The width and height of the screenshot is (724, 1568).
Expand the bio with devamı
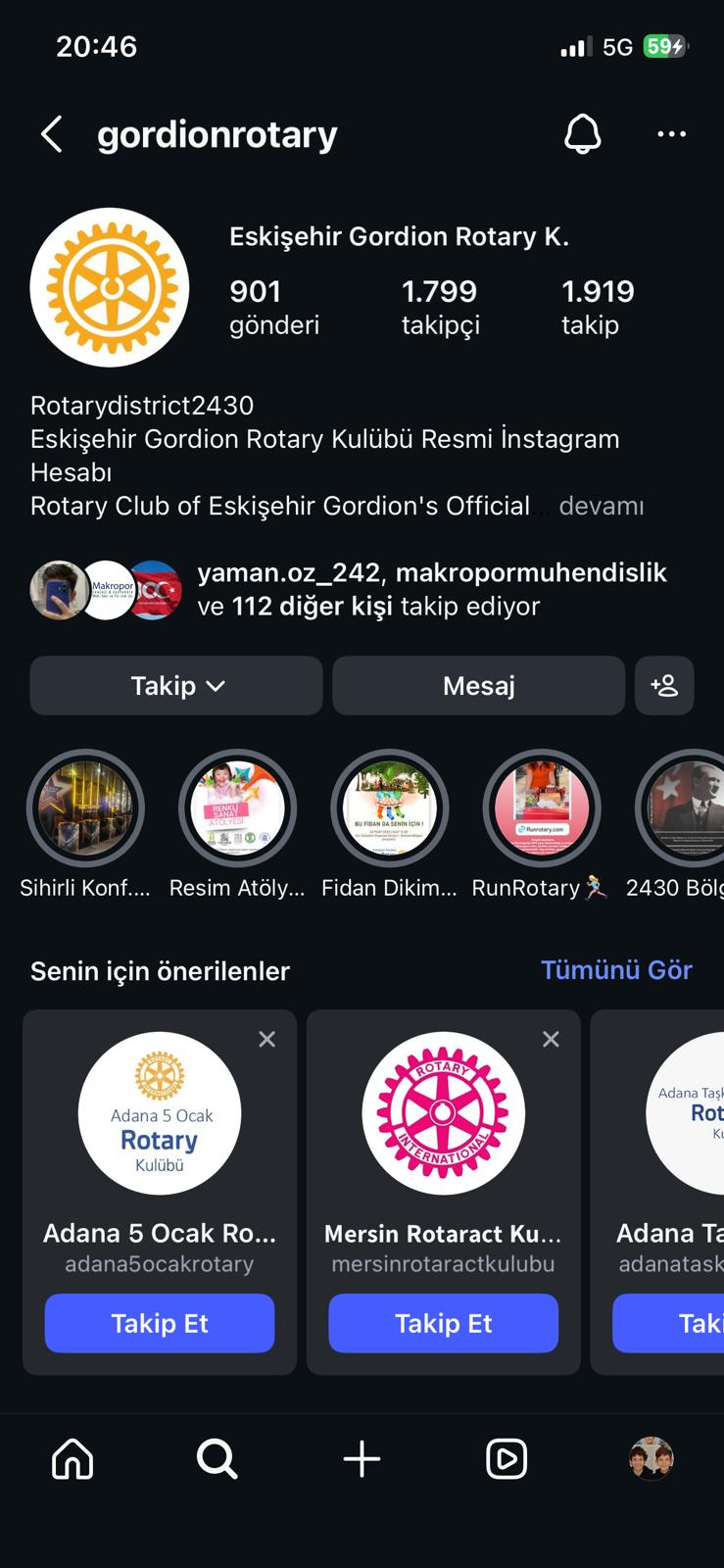pyautogui.click(x=601, y=507)
